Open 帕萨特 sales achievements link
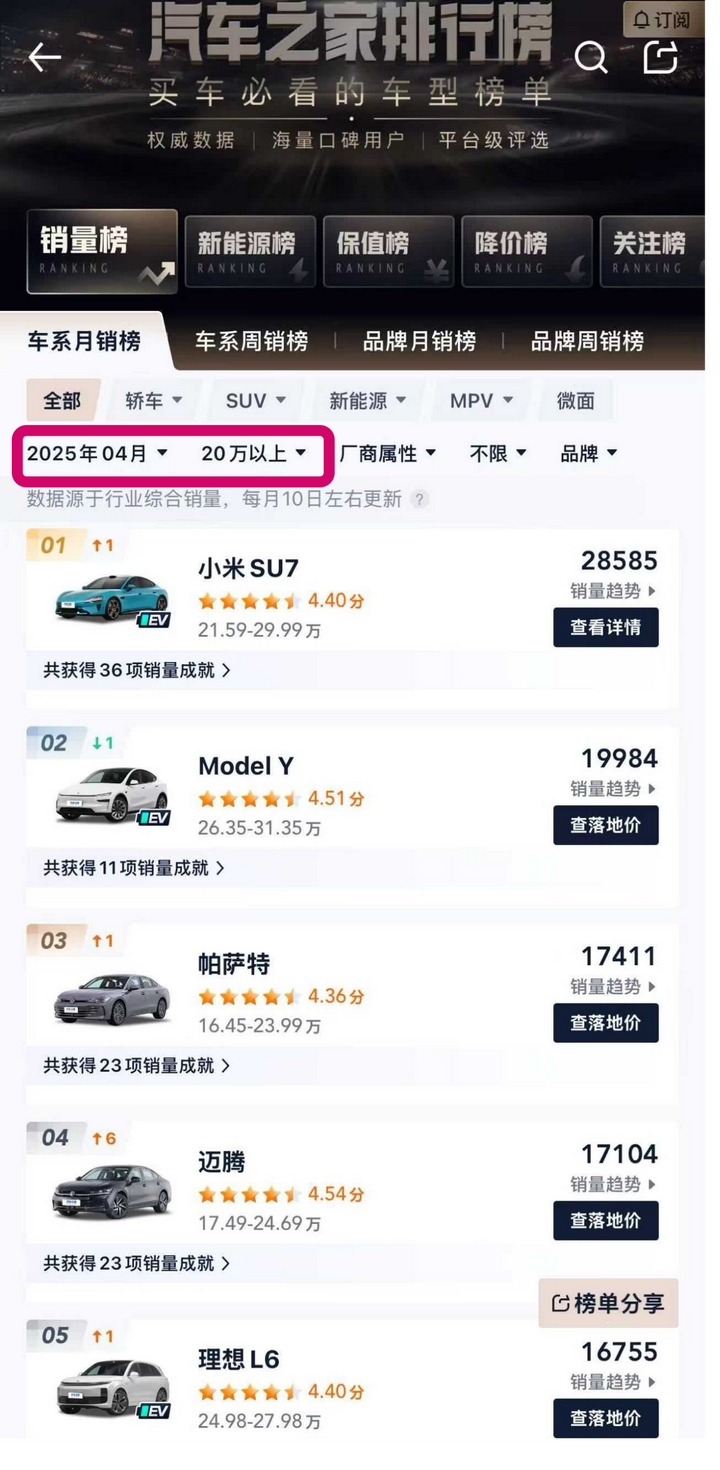 click(136, 1066)
